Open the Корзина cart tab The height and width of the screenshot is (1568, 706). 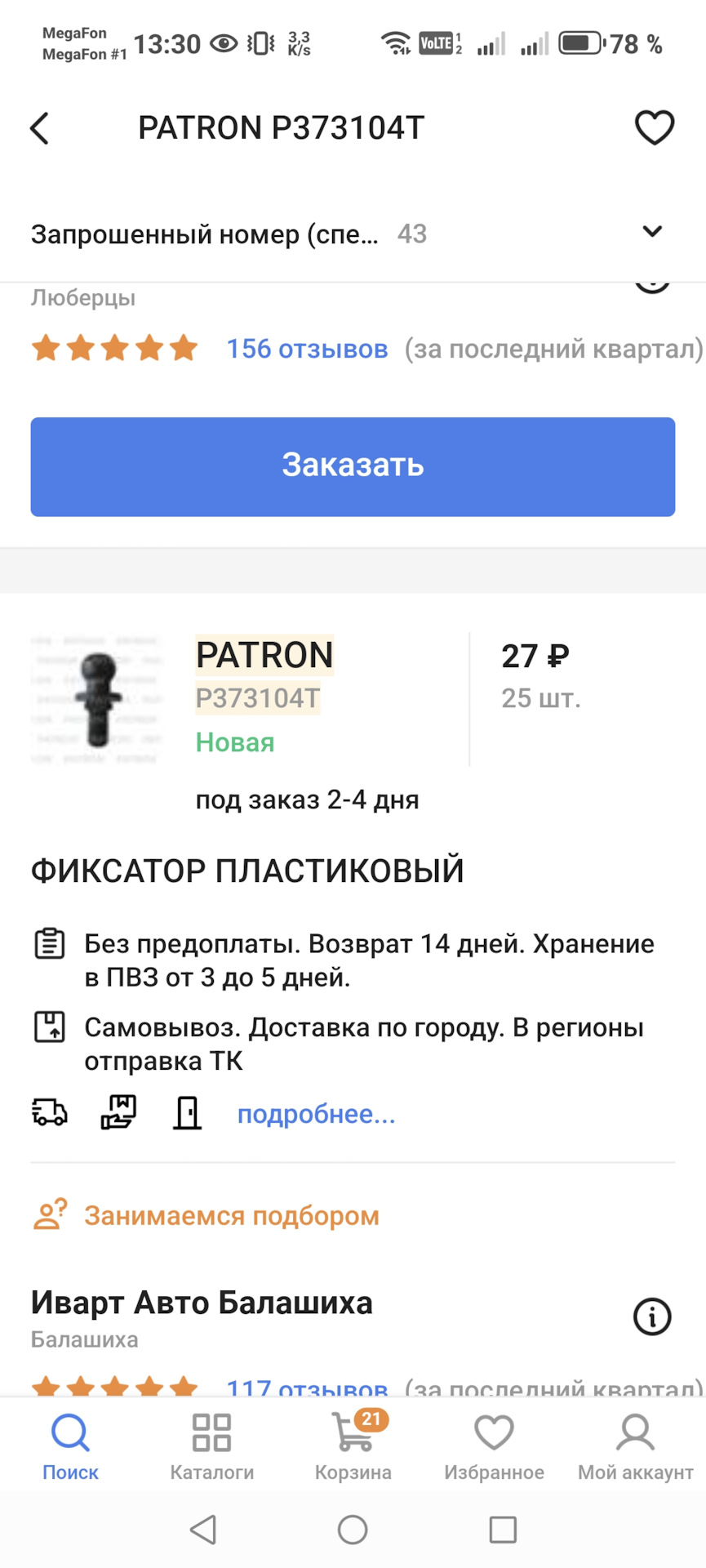[353, 1447]
